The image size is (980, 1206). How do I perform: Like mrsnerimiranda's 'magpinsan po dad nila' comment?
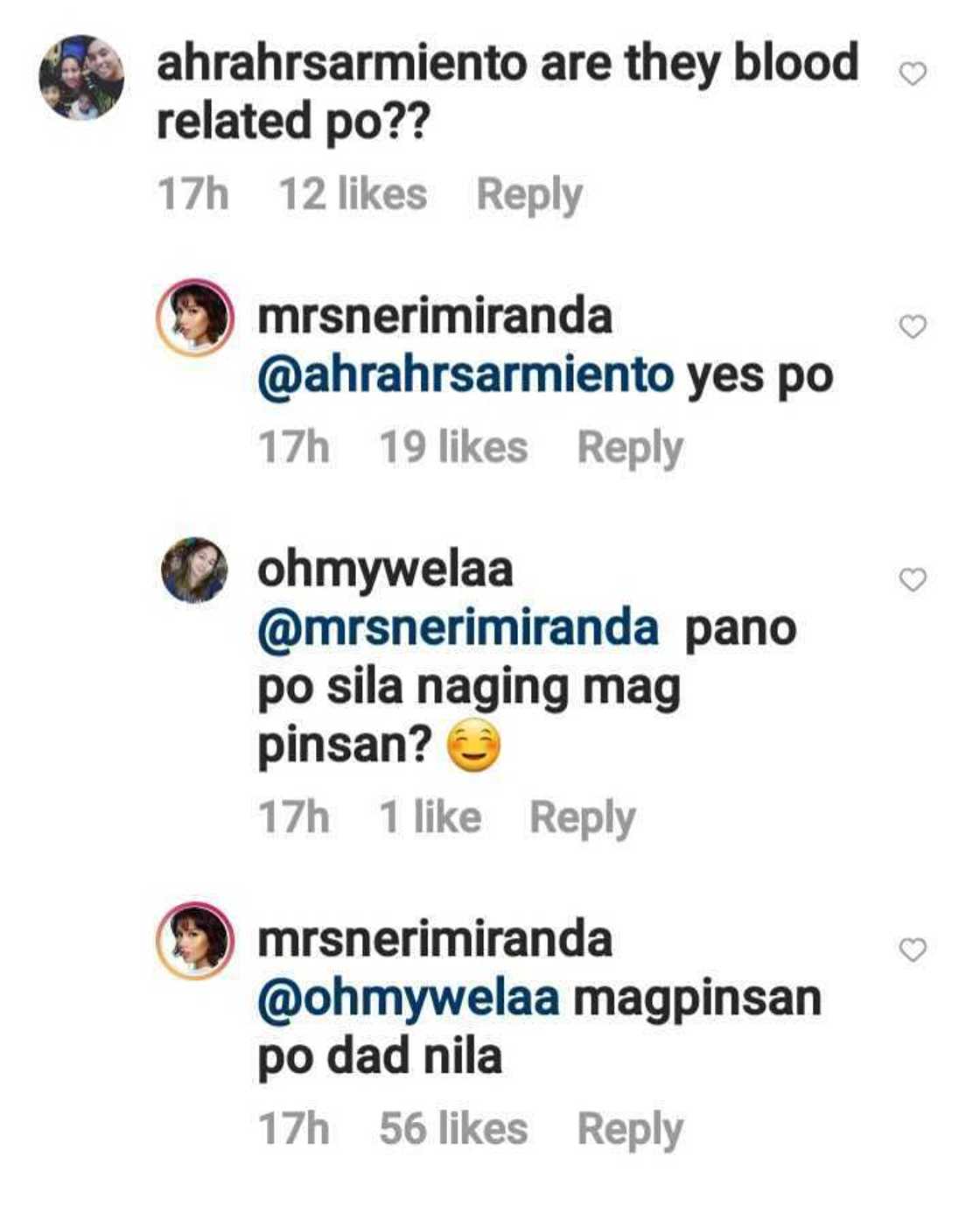[912, 950]
